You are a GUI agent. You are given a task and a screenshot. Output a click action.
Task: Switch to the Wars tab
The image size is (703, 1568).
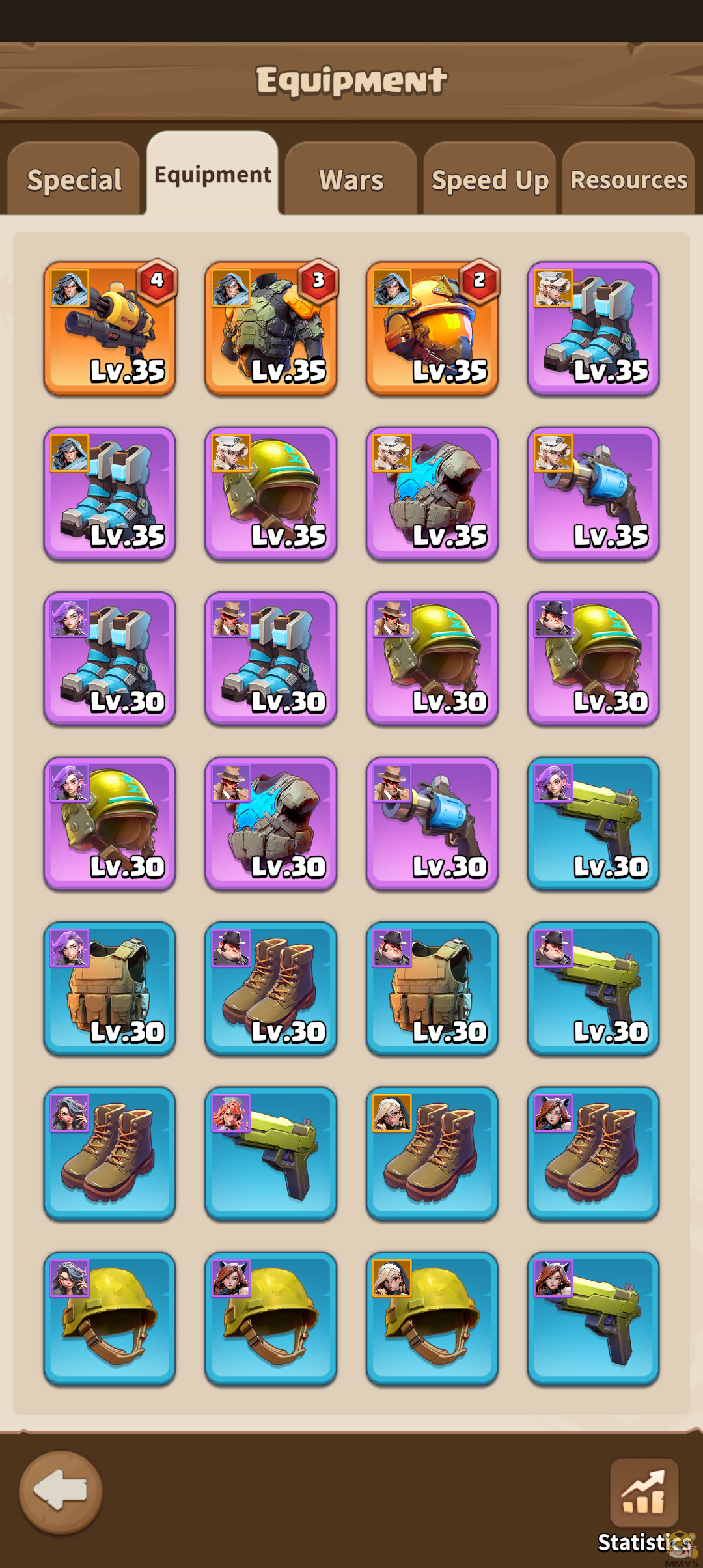click(351, 180)
